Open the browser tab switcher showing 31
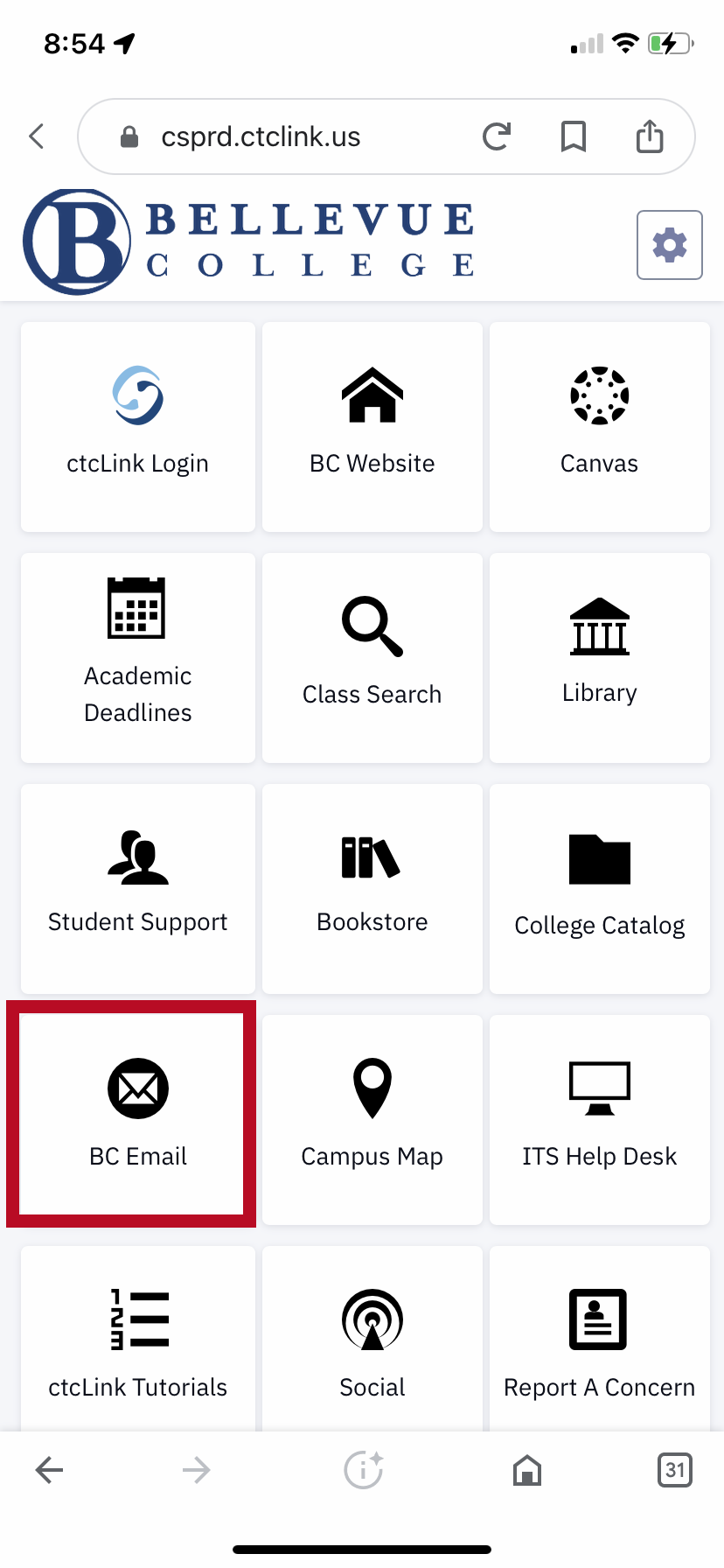 coord(674,1470)
